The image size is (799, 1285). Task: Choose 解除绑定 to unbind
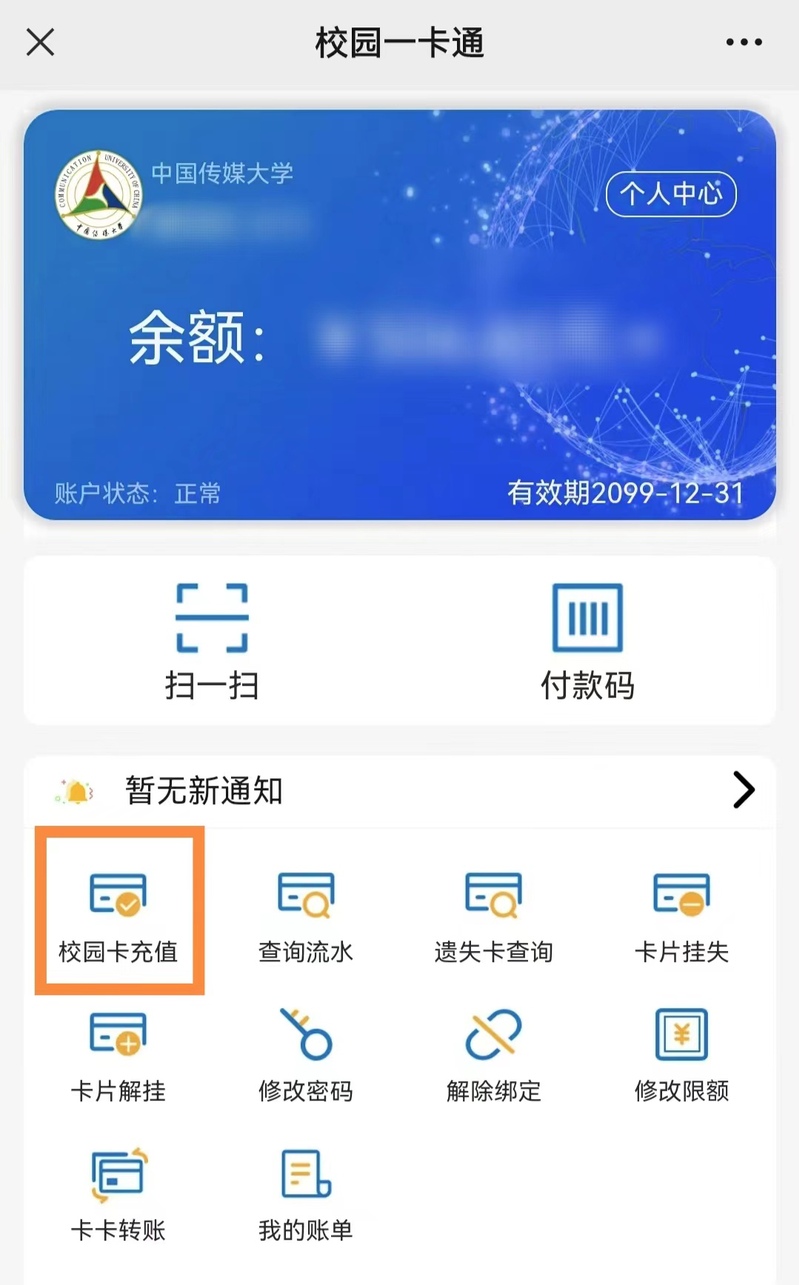pos(493,1055)
